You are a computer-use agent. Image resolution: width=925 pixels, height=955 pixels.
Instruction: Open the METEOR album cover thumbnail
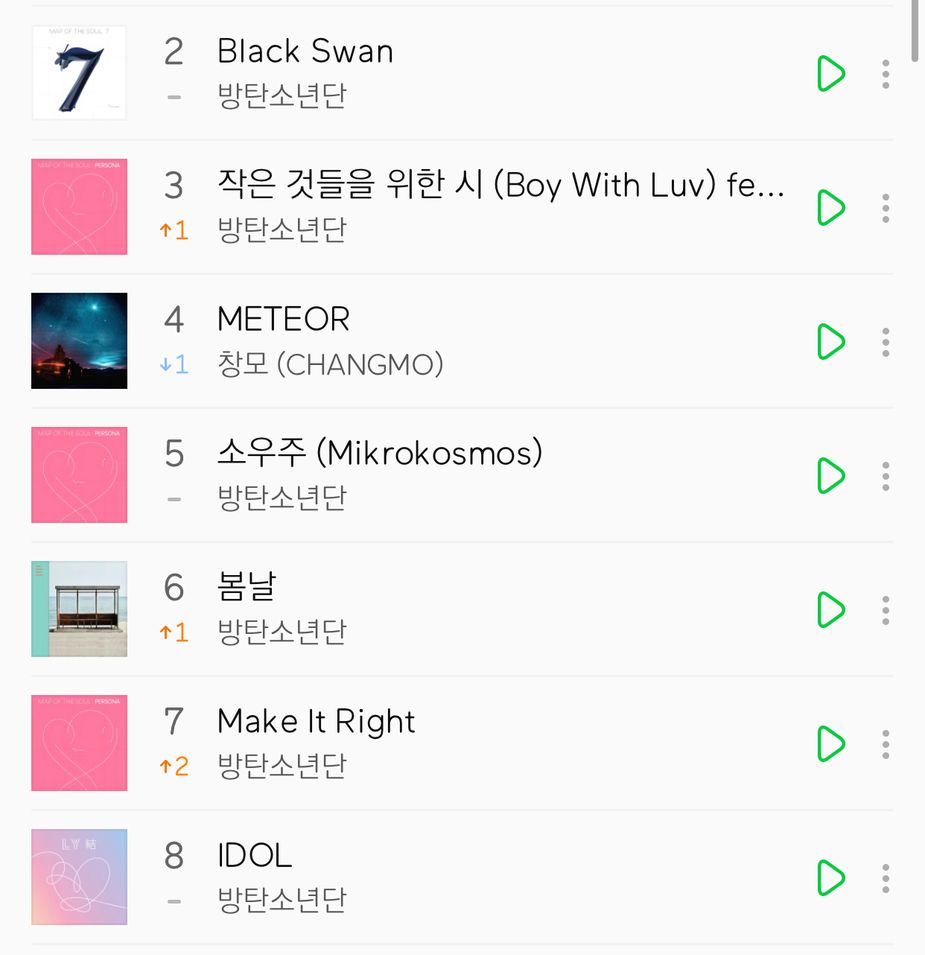(x=79, y=340)
